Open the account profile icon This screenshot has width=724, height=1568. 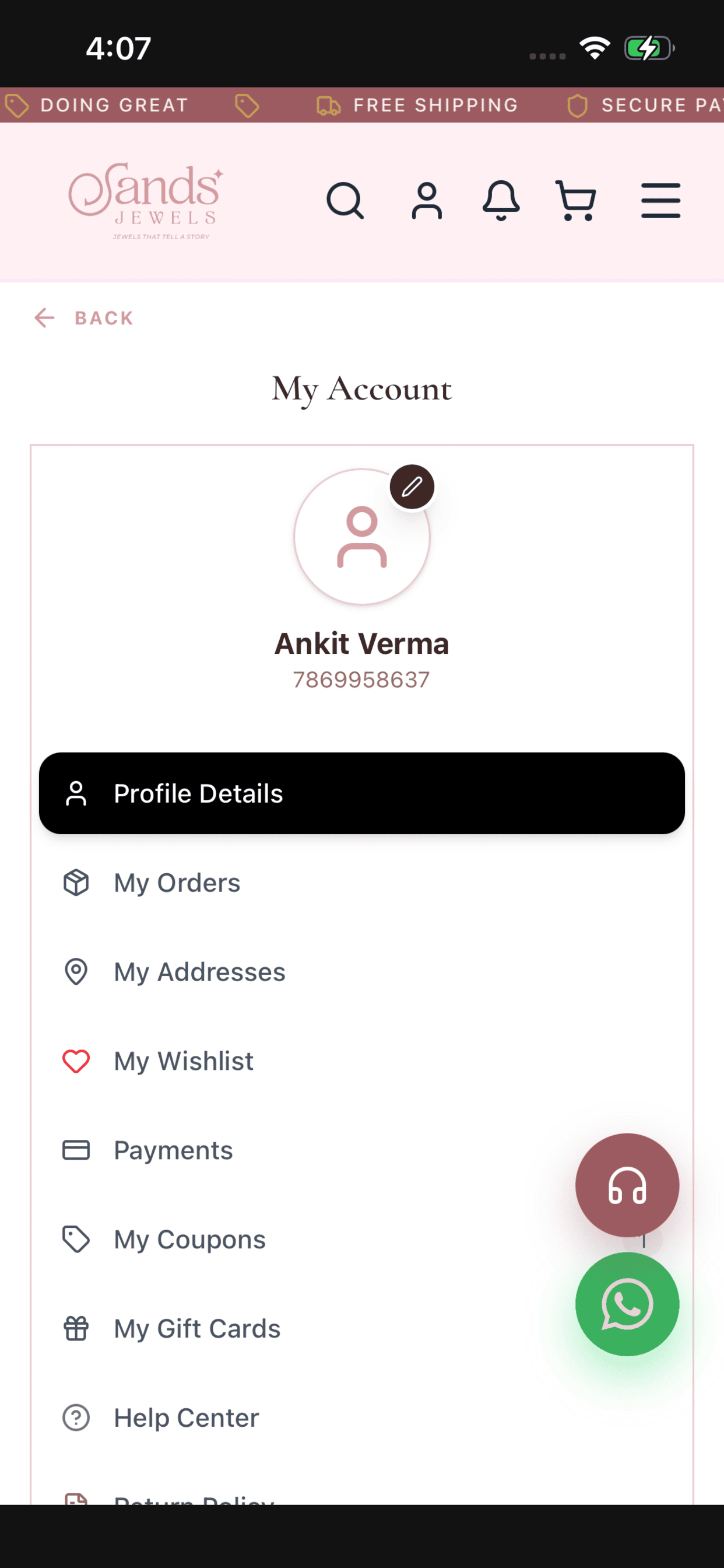[x=427, y=201]
